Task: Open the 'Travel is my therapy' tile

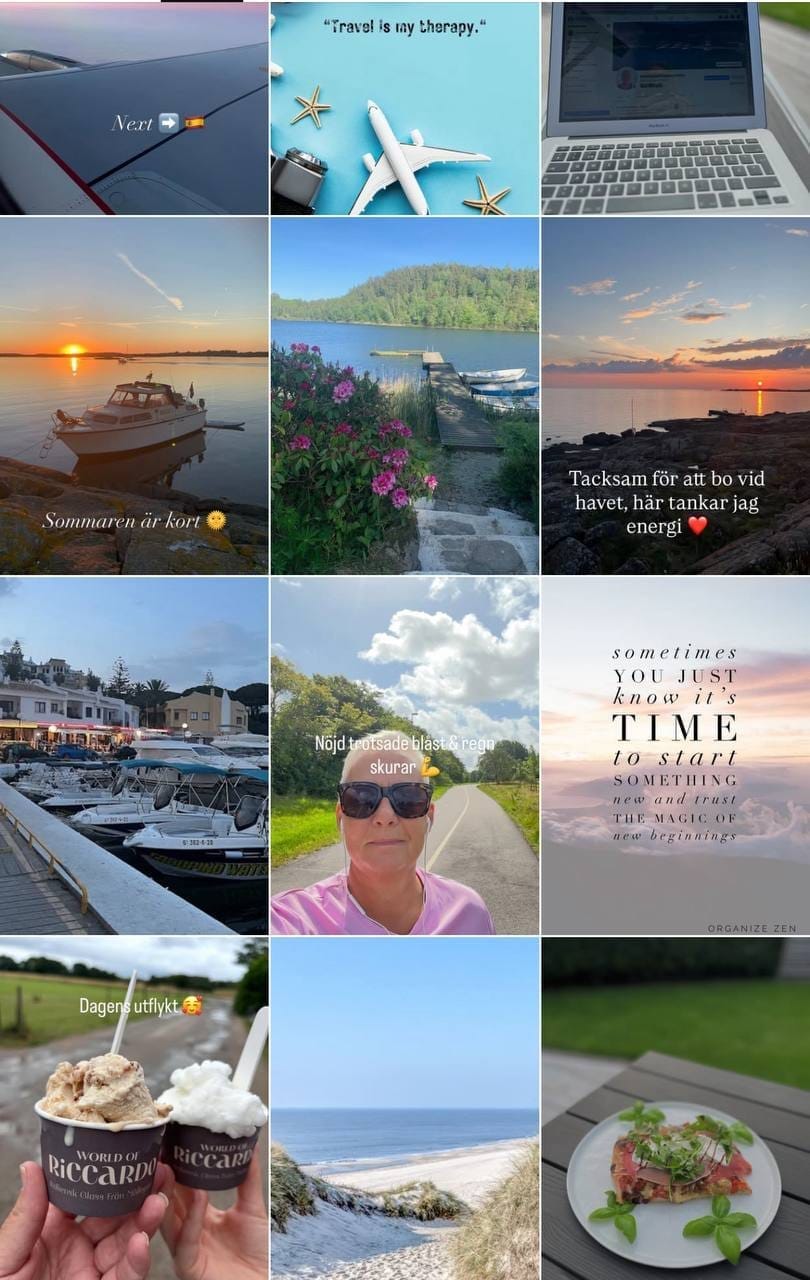Action: 404,108
